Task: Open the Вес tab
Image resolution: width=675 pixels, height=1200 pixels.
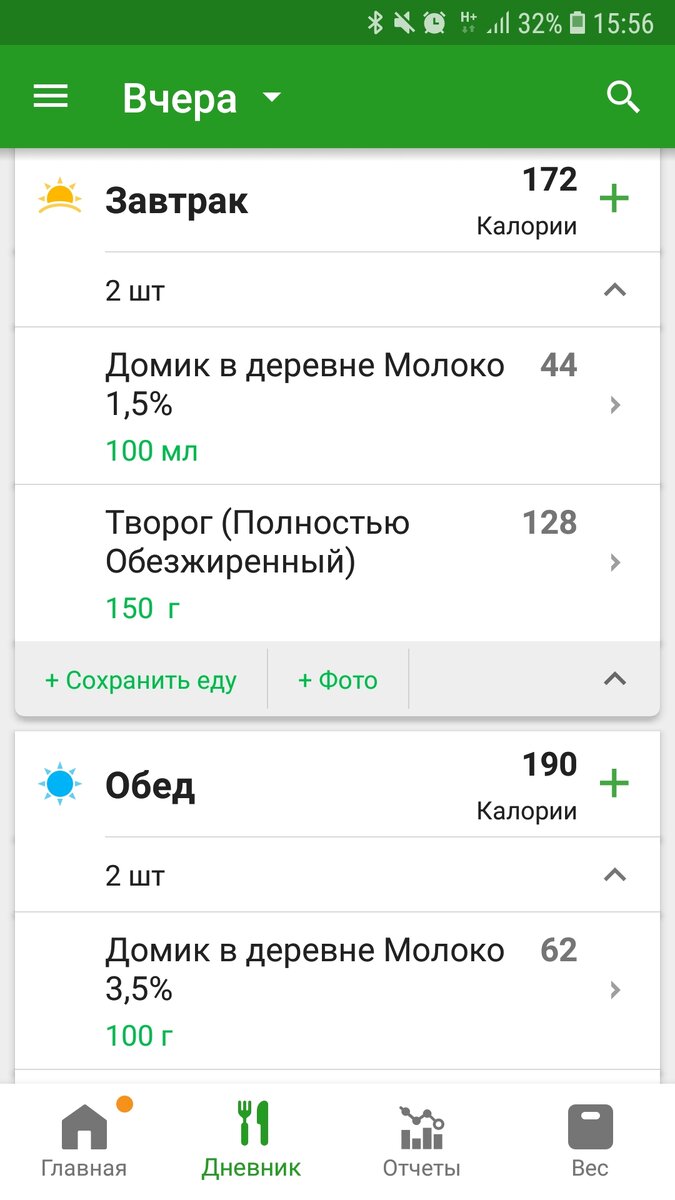Action: pyautogui.click(x=590, y=1140)
